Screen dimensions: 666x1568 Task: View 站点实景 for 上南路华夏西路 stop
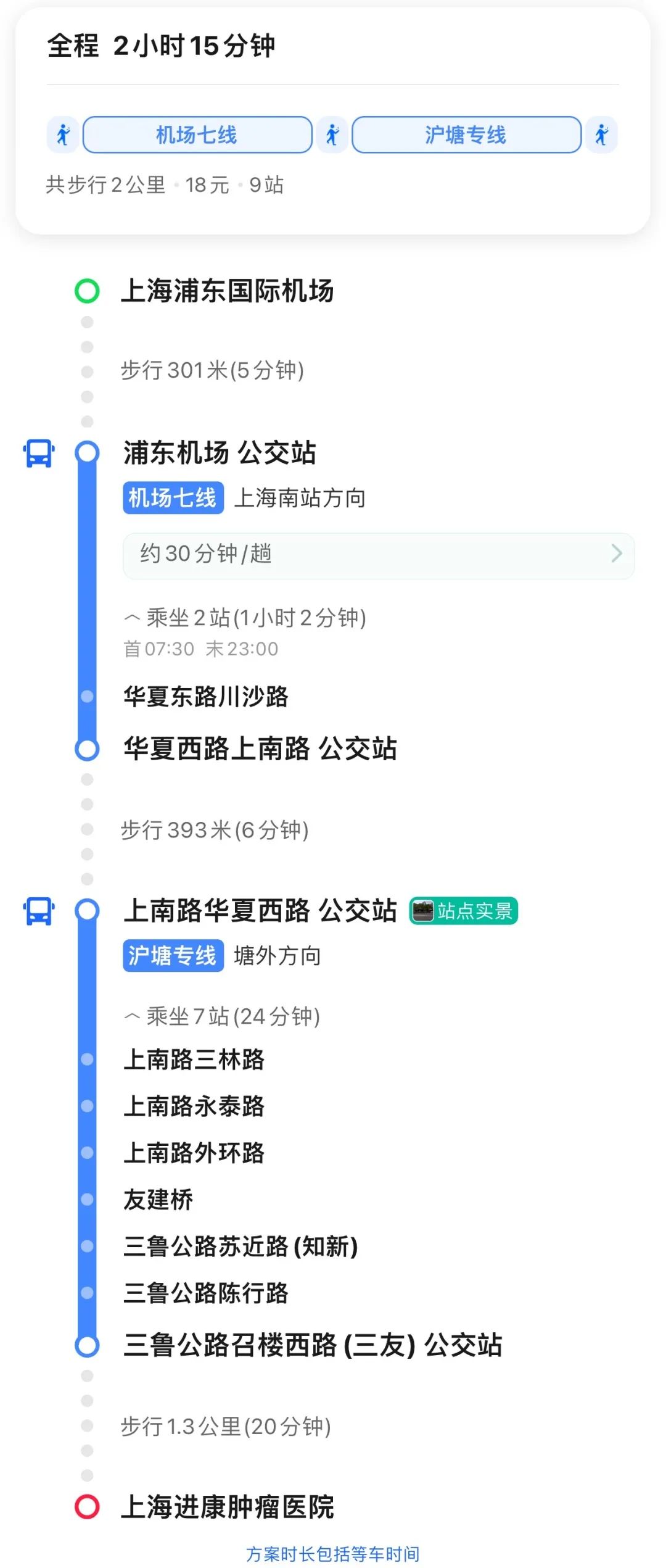pyautogui.click(x=464, y=911)
